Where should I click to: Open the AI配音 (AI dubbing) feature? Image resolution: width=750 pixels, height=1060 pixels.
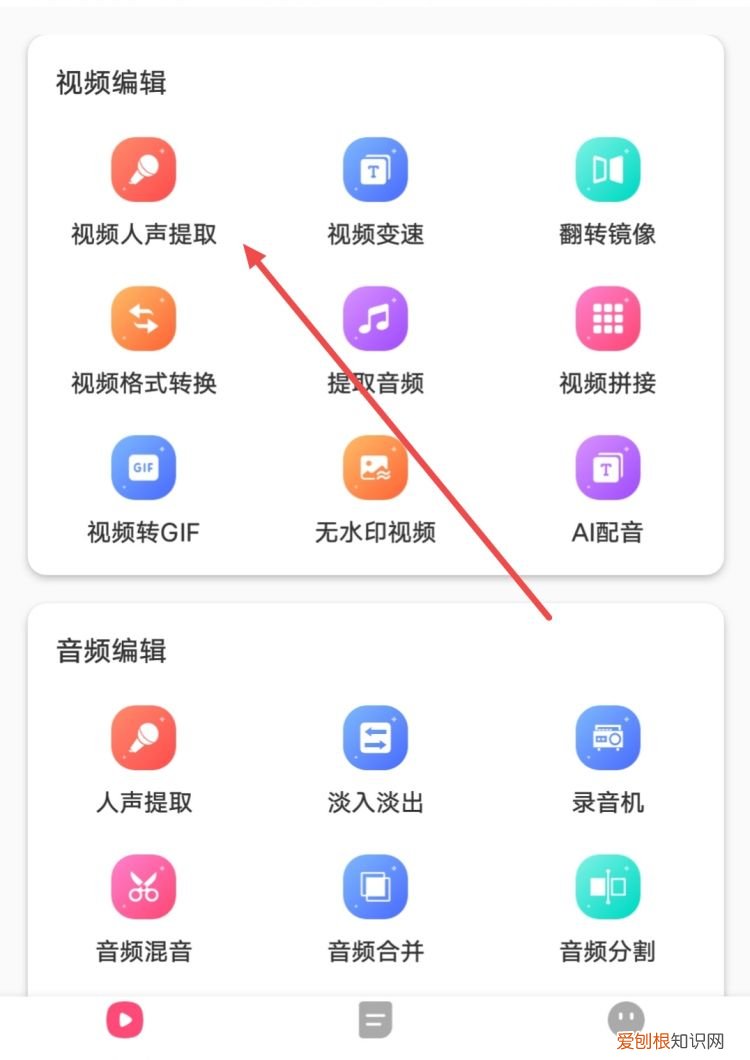tap(608, 488)
